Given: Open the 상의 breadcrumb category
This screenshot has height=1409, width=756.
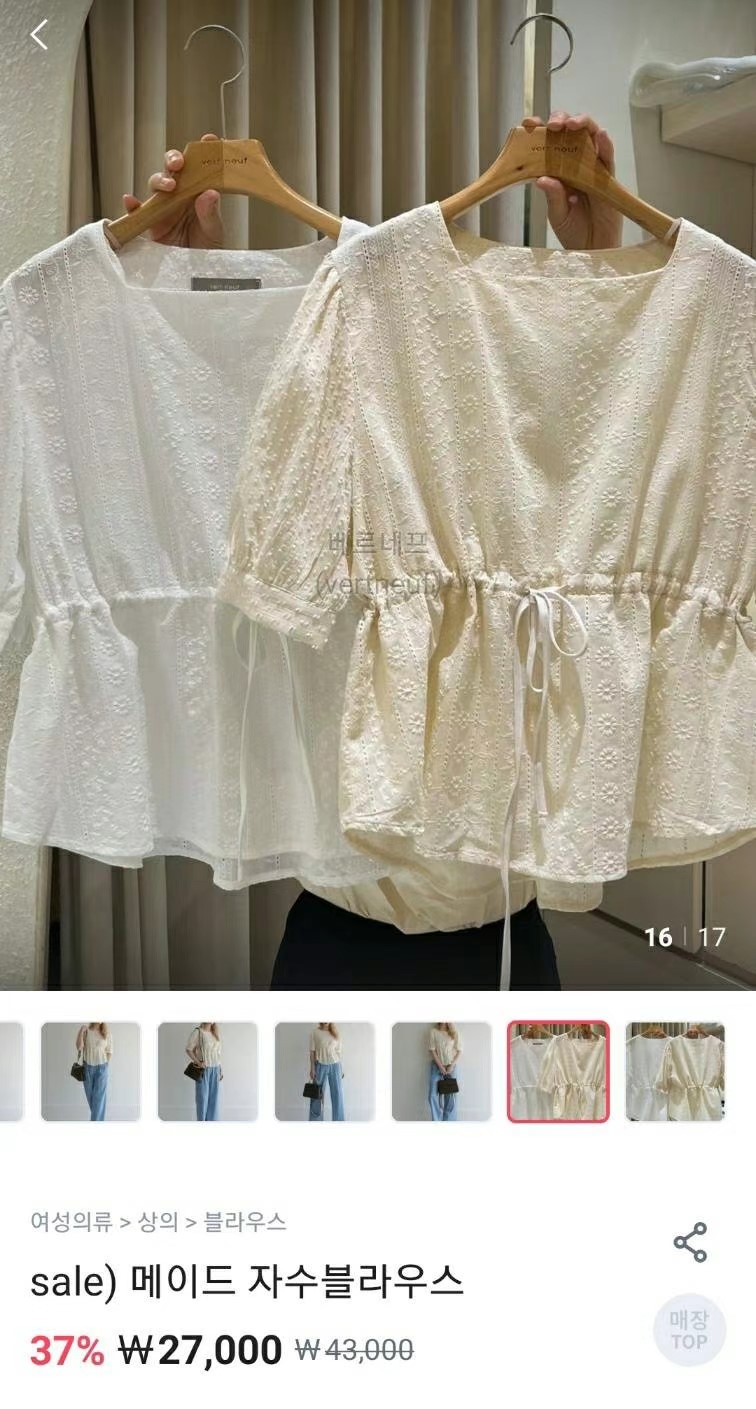Looking at the screenshot, I should (159, 1221).
